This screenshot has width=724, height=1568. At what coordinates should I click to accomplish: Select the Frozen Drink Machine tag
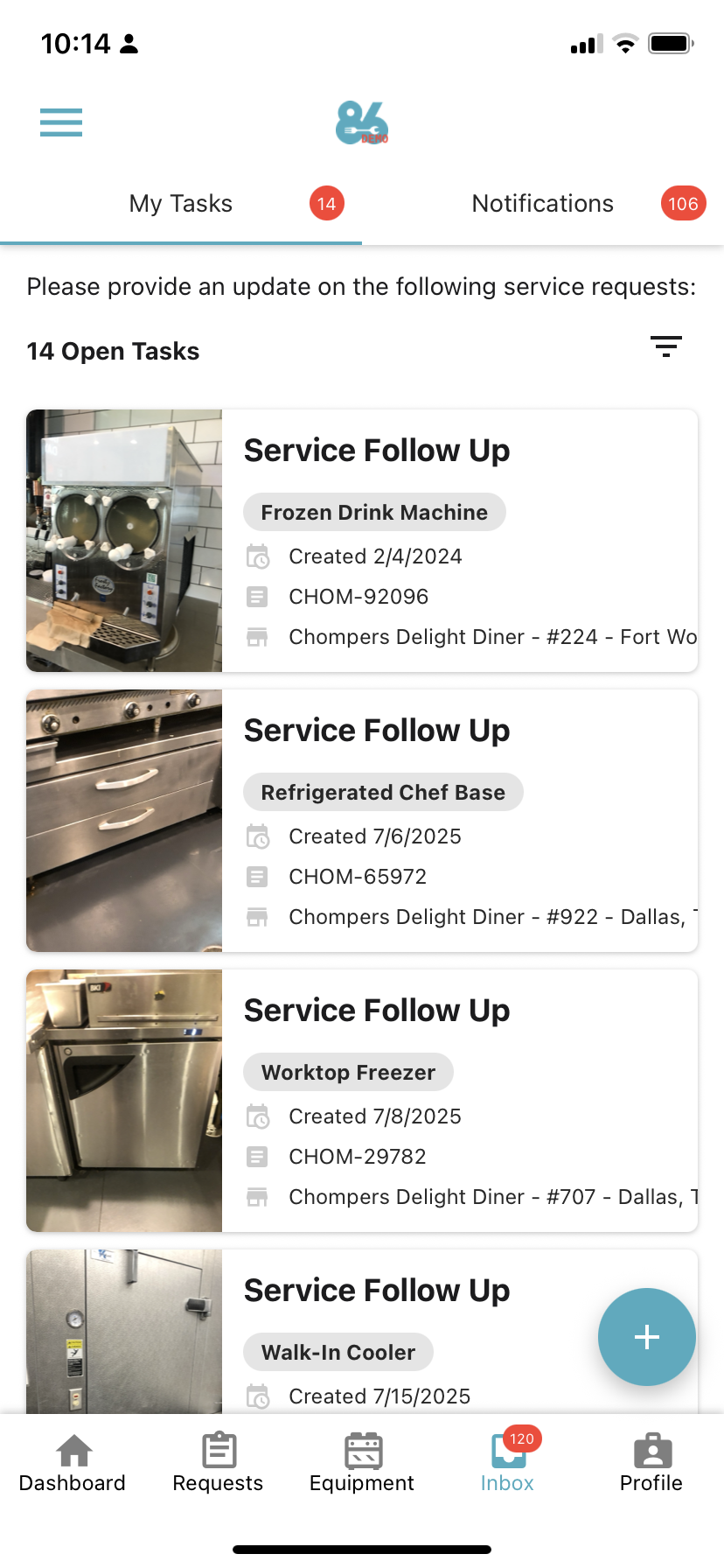[374, 512]
